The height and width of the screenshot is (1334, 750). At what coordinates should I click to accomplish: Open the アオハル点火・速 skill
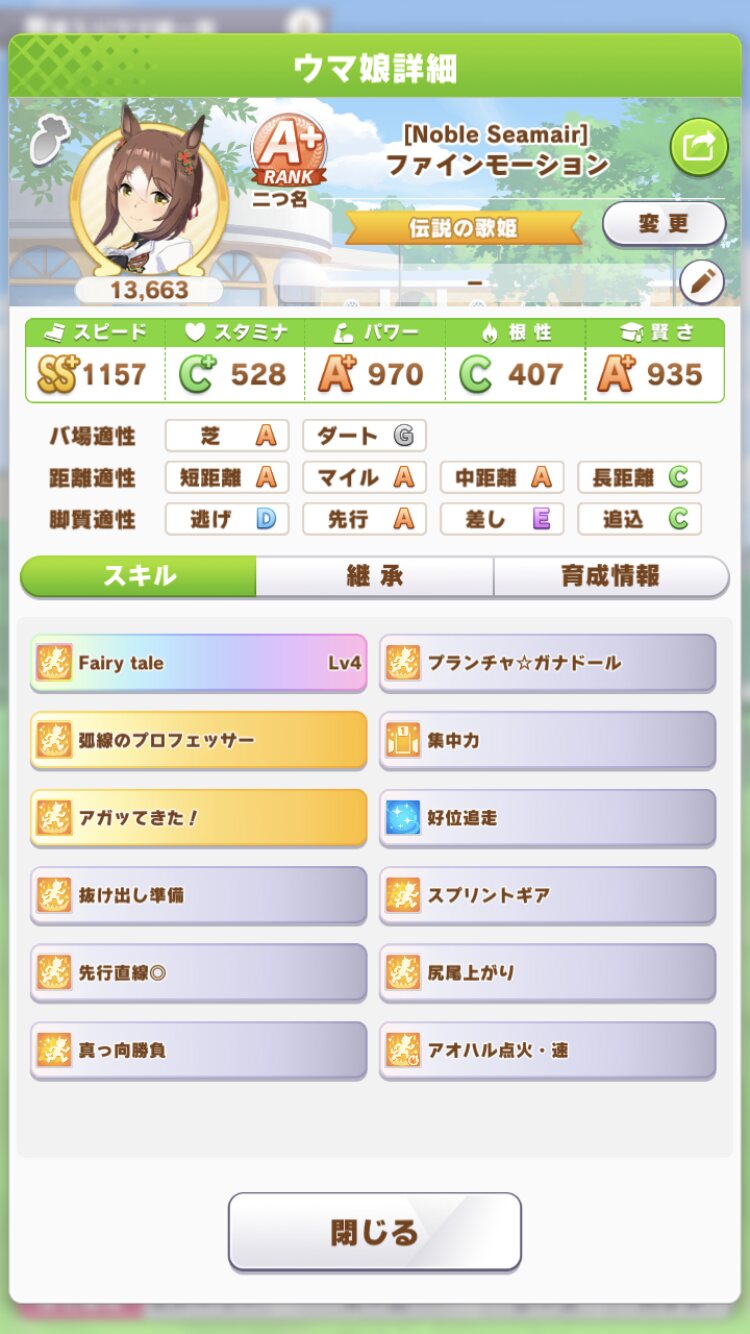tap(547, 1050)
